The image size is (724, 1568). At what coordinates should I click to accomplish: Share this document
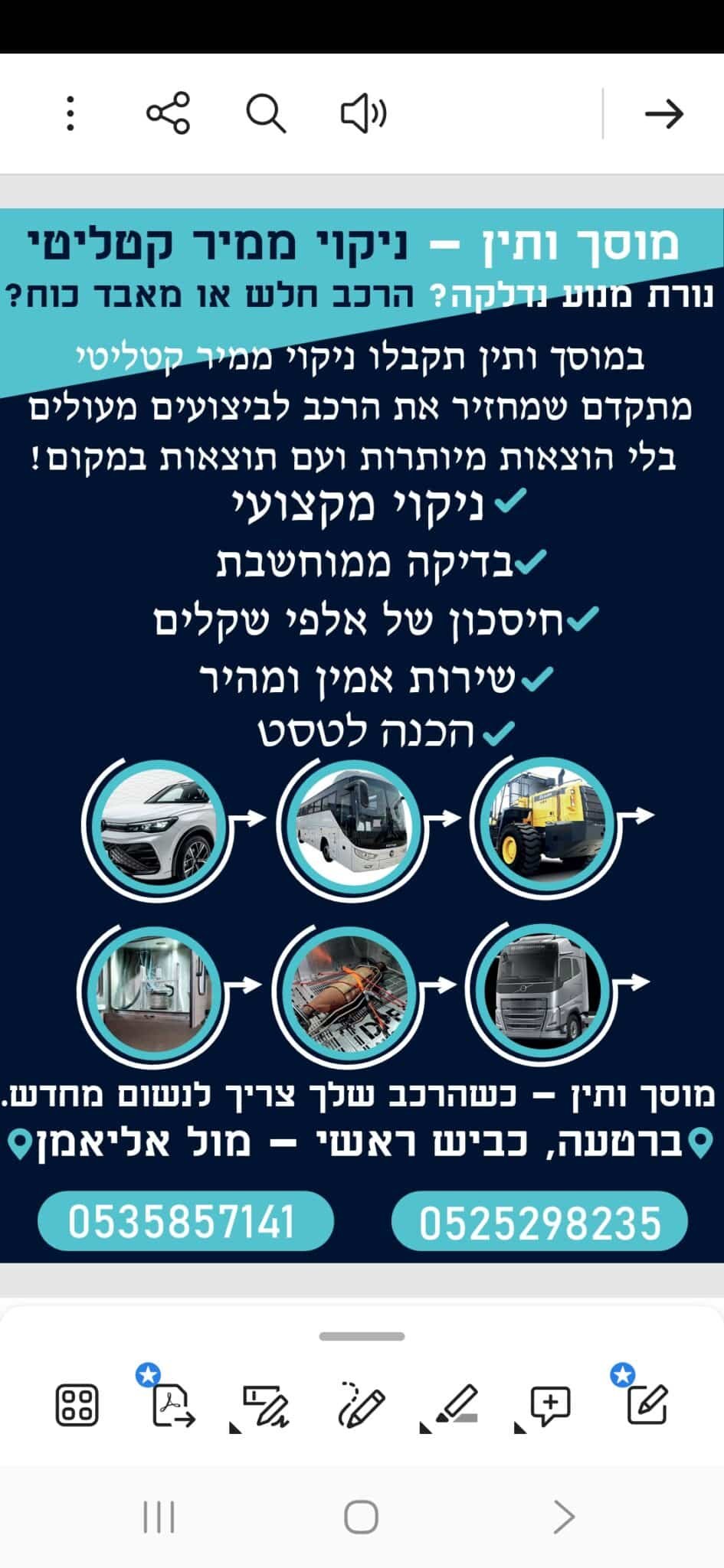tap(168, 113)
